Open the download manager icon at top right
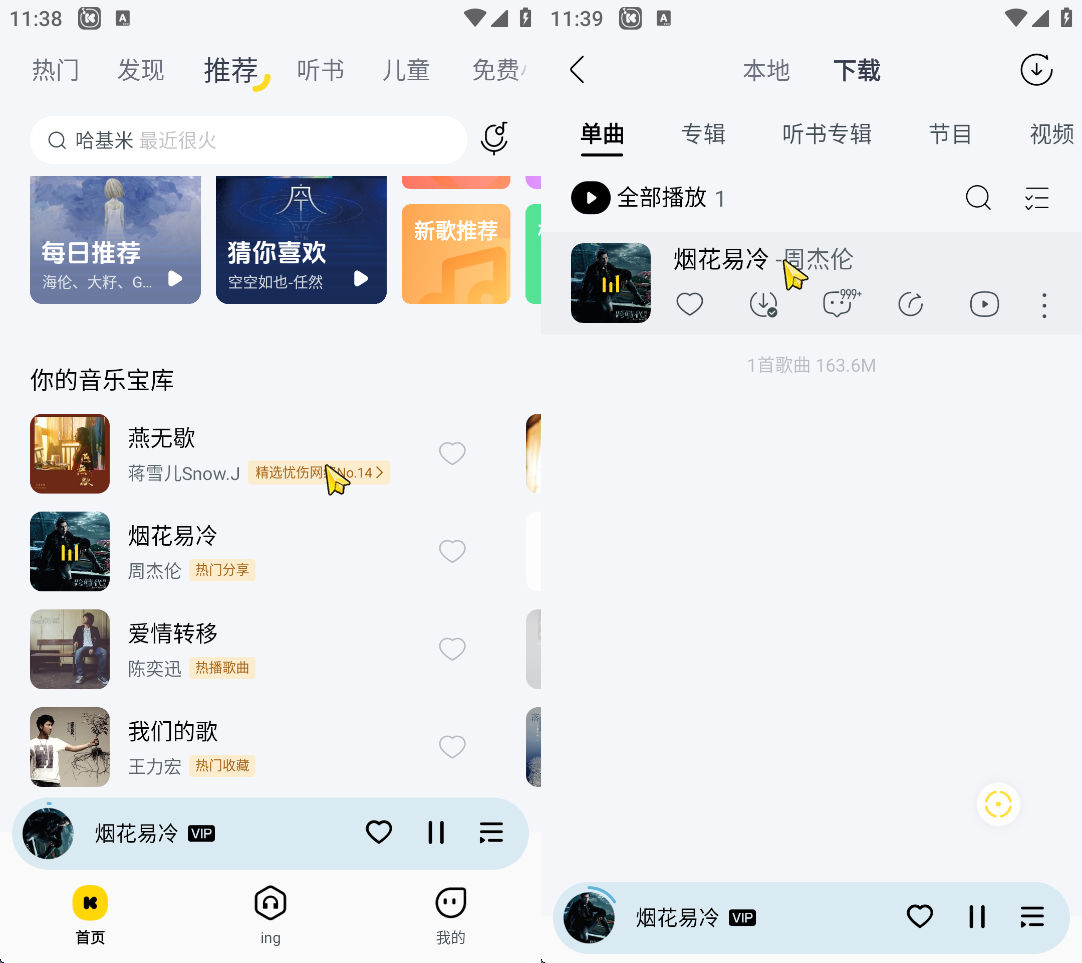This screenshot has width=1082, height=963. 1036,70
